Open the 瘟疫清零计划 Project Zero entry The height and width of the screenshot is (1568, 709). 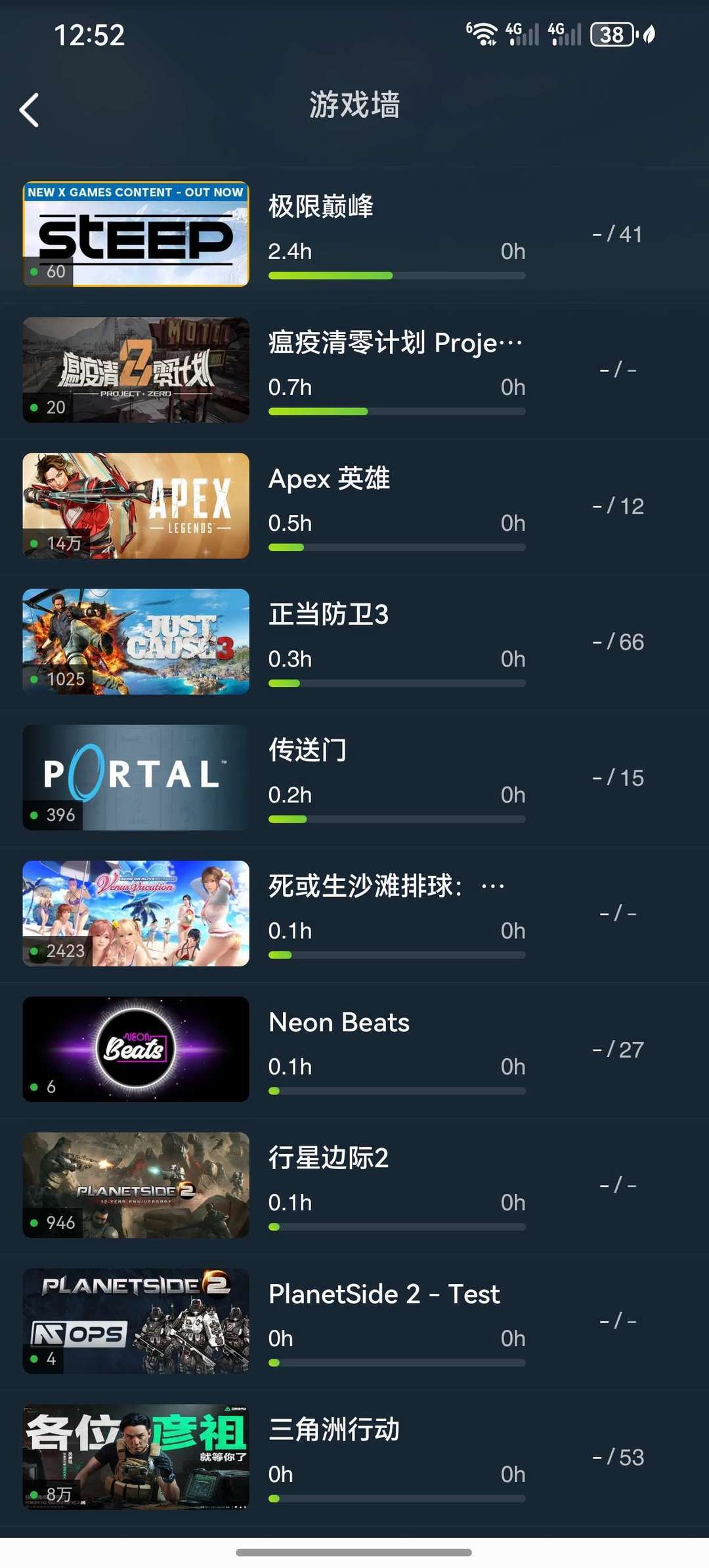(x=354, y=370)
